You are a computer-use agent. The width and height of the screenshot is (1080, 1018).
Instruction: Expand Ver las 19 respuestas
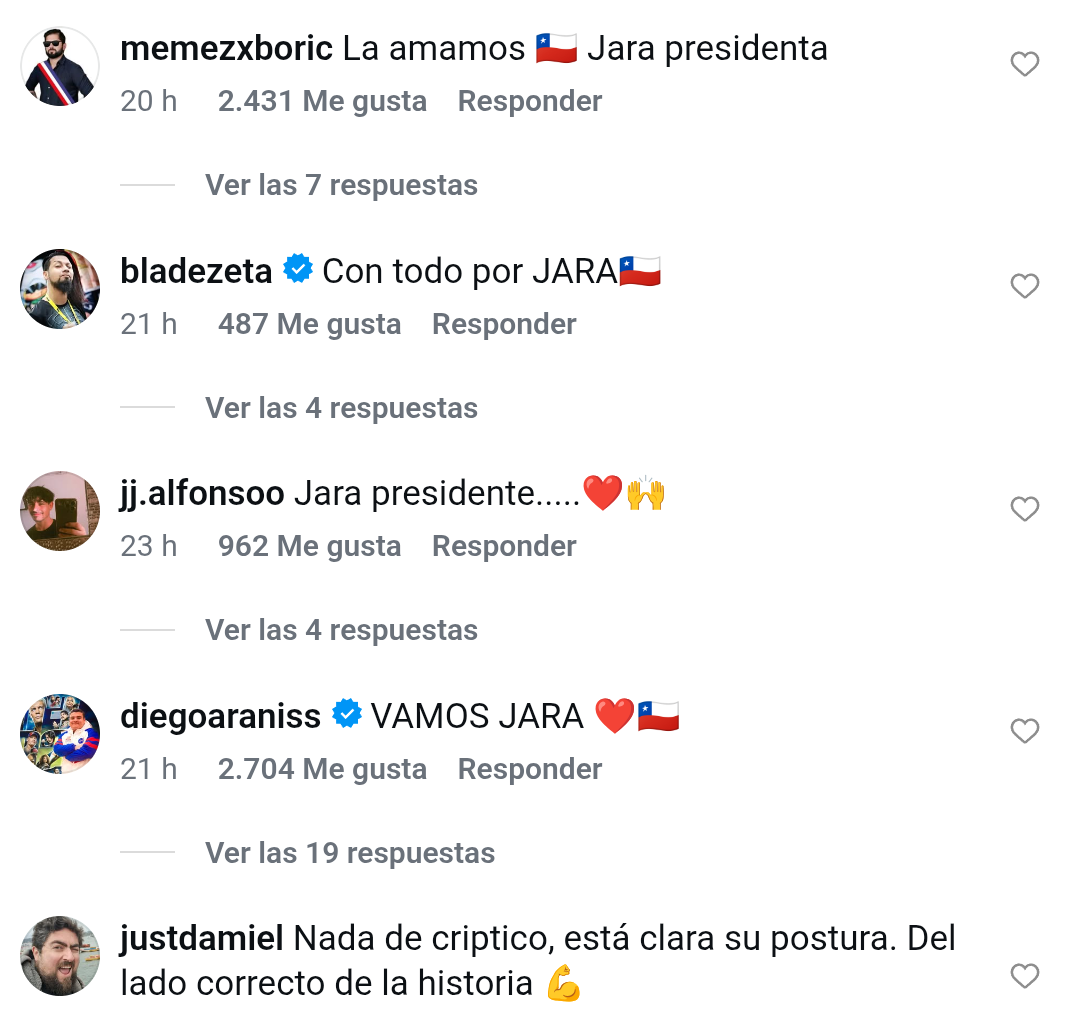coord(350,854)
